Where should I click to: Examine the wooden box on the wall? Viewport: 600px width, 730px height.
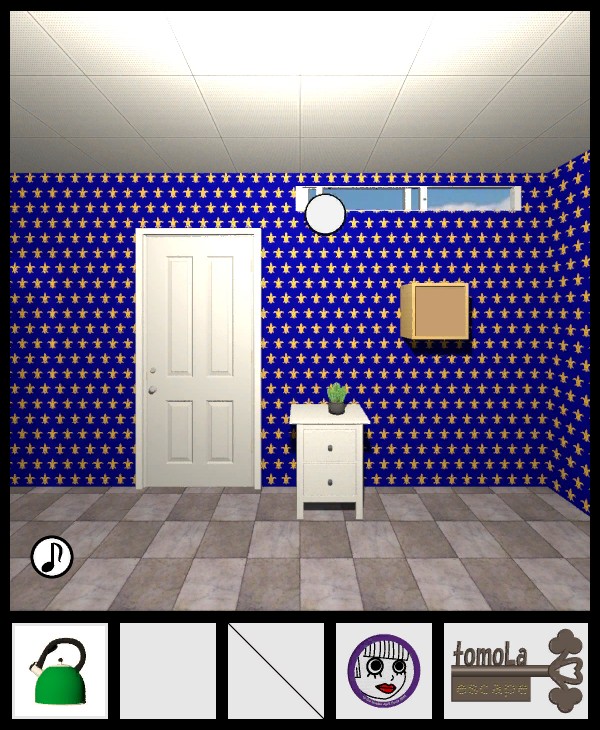[435, 312]
